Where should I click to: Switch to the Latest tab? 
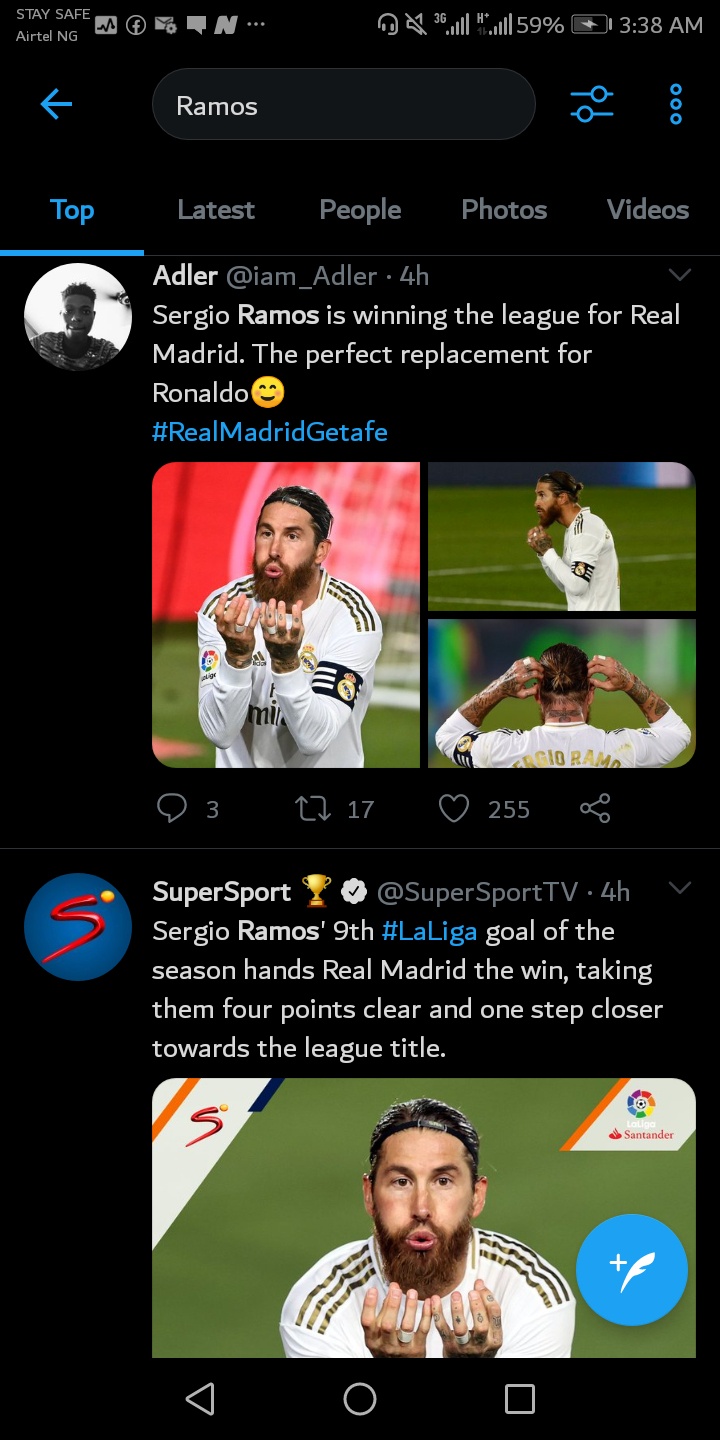pos(216,210)
